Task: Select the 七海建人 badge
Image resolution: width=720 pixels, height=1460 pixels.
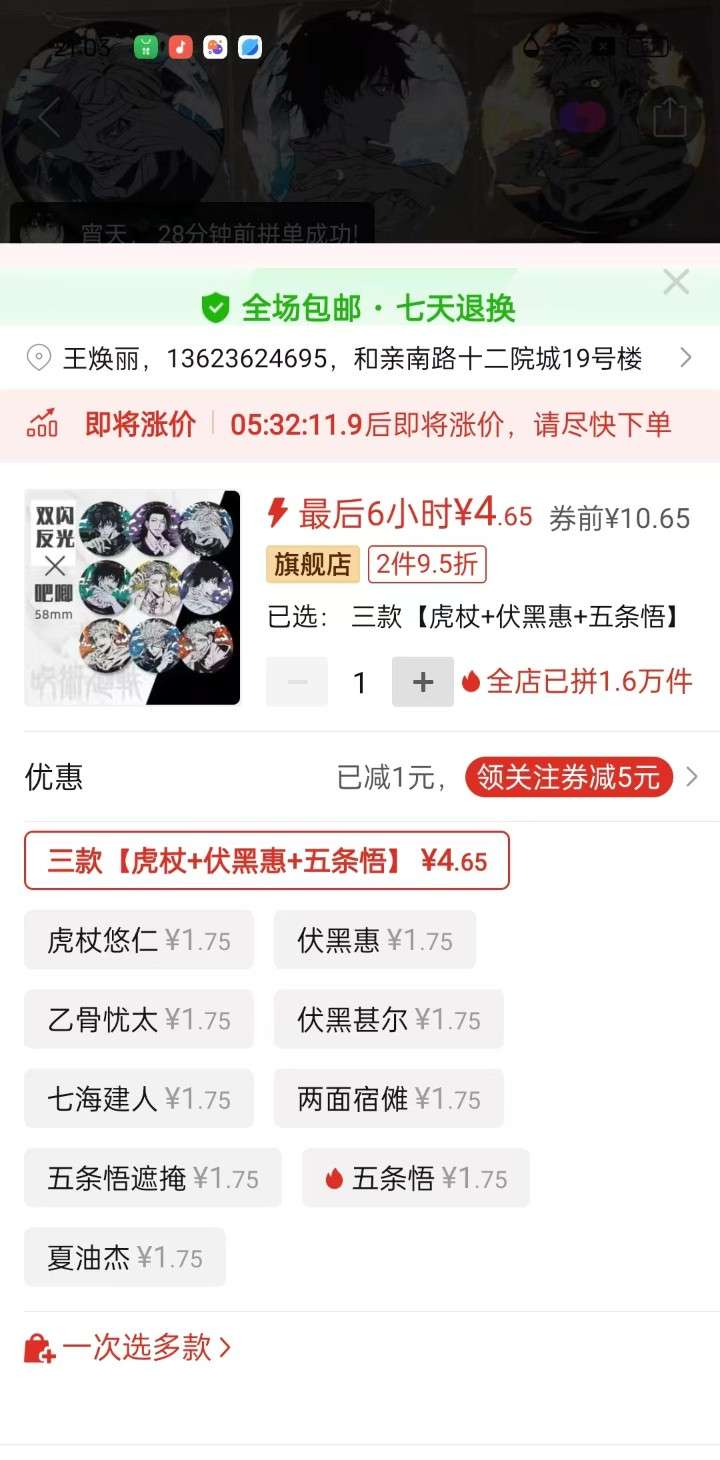Action: (x=139, y=1099)
